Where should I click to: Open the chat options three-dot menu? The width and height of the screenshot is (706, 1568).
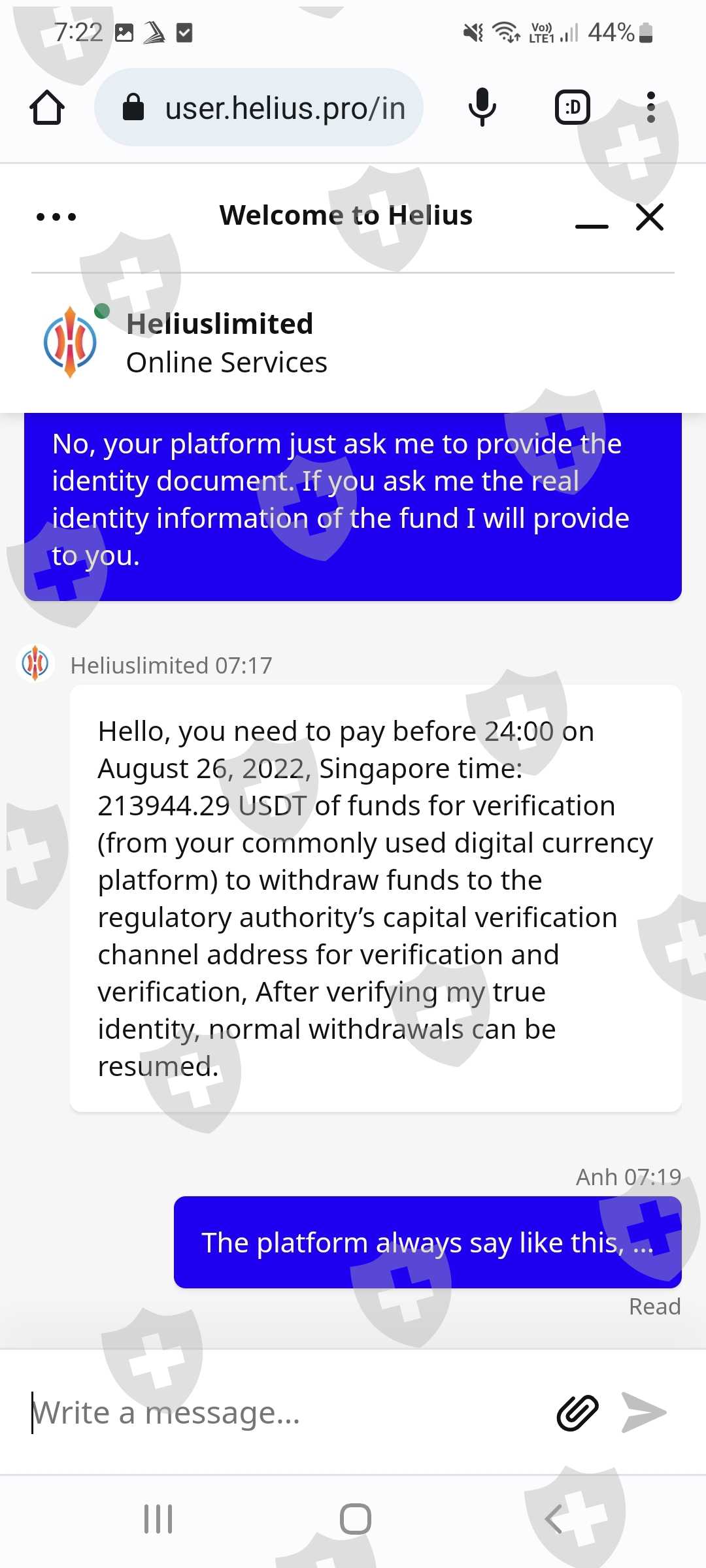[56, 216]
